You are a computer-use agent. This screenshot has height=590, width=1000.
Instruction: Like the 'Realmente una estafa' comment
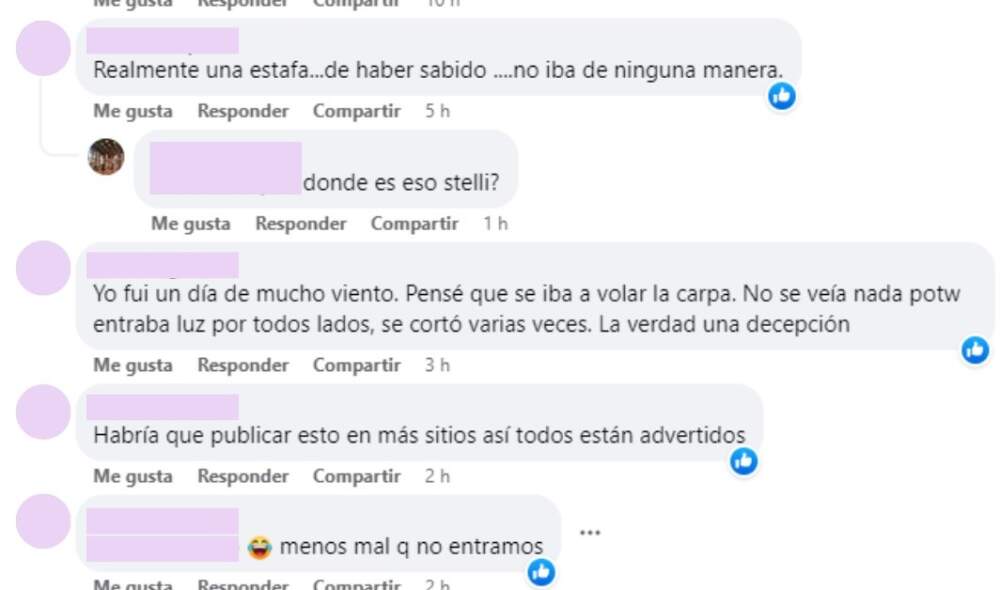[132, 111]
